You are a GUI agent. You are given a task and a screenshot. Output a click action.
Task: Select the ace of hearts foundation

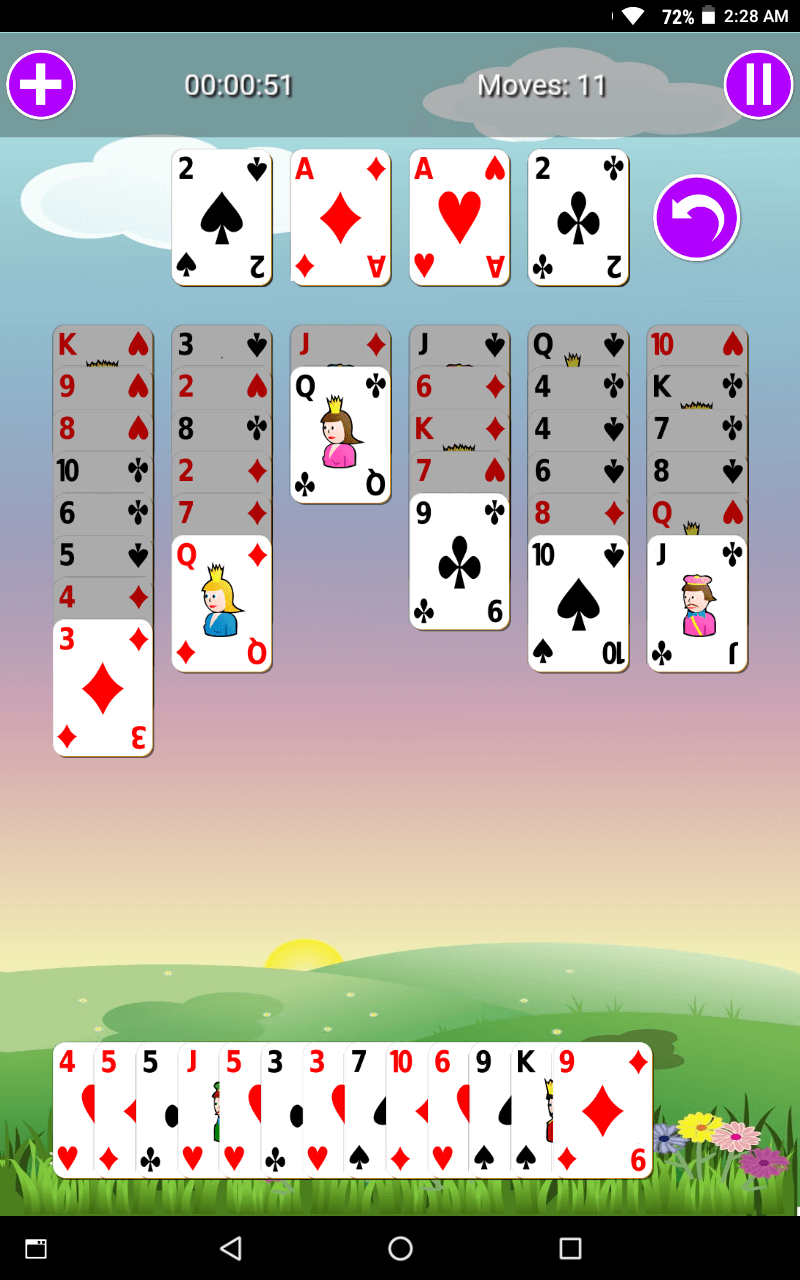[x=459, y=216]
